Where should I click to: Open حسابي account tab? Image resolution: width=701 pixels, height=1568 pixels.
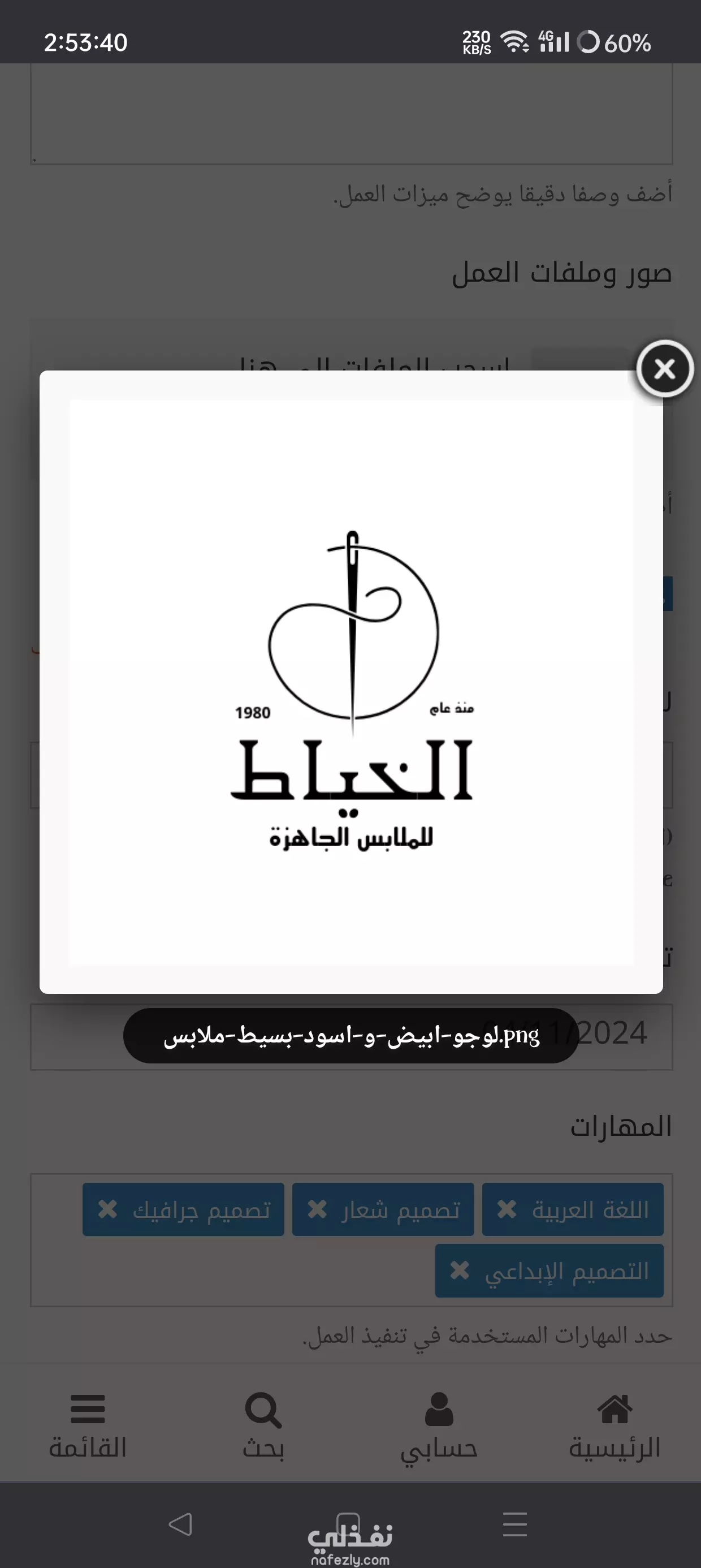click(x=439, y=1425)
